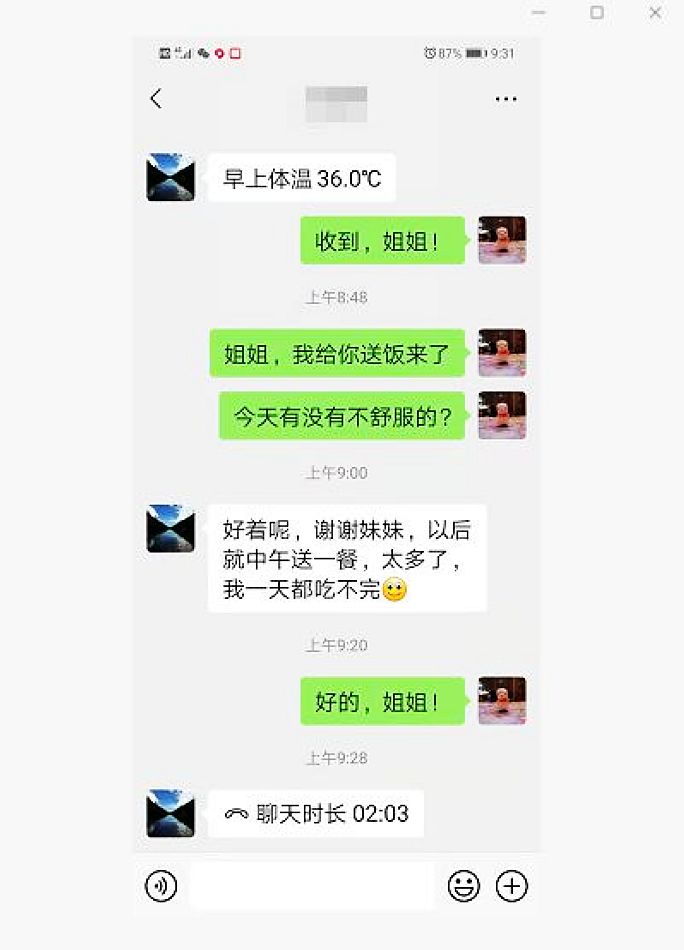684x950 pixels.
Task: Tap the 聊天时长 02:03 call record
Action: tap(316, 814)
